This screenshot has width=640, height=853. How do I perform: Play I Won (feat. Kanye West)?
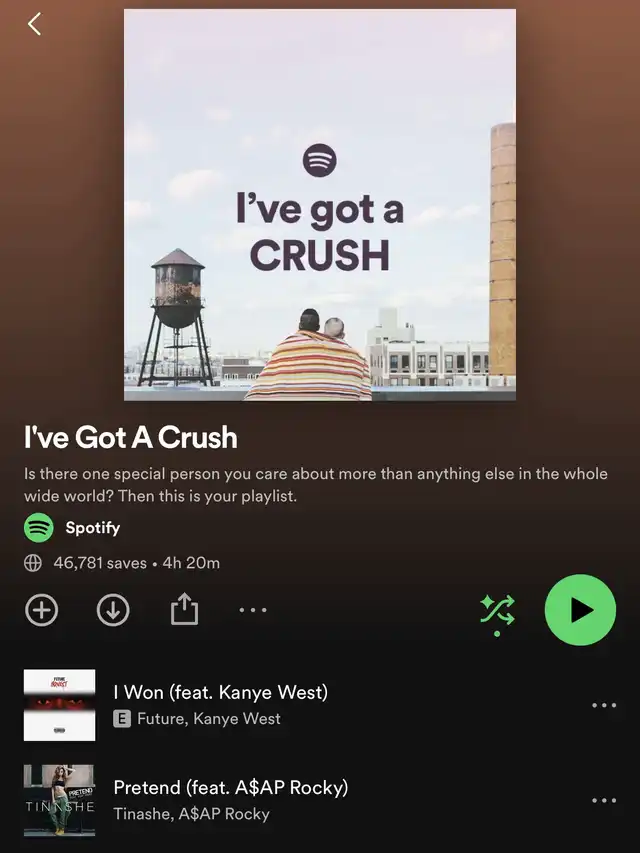point(221,692)
